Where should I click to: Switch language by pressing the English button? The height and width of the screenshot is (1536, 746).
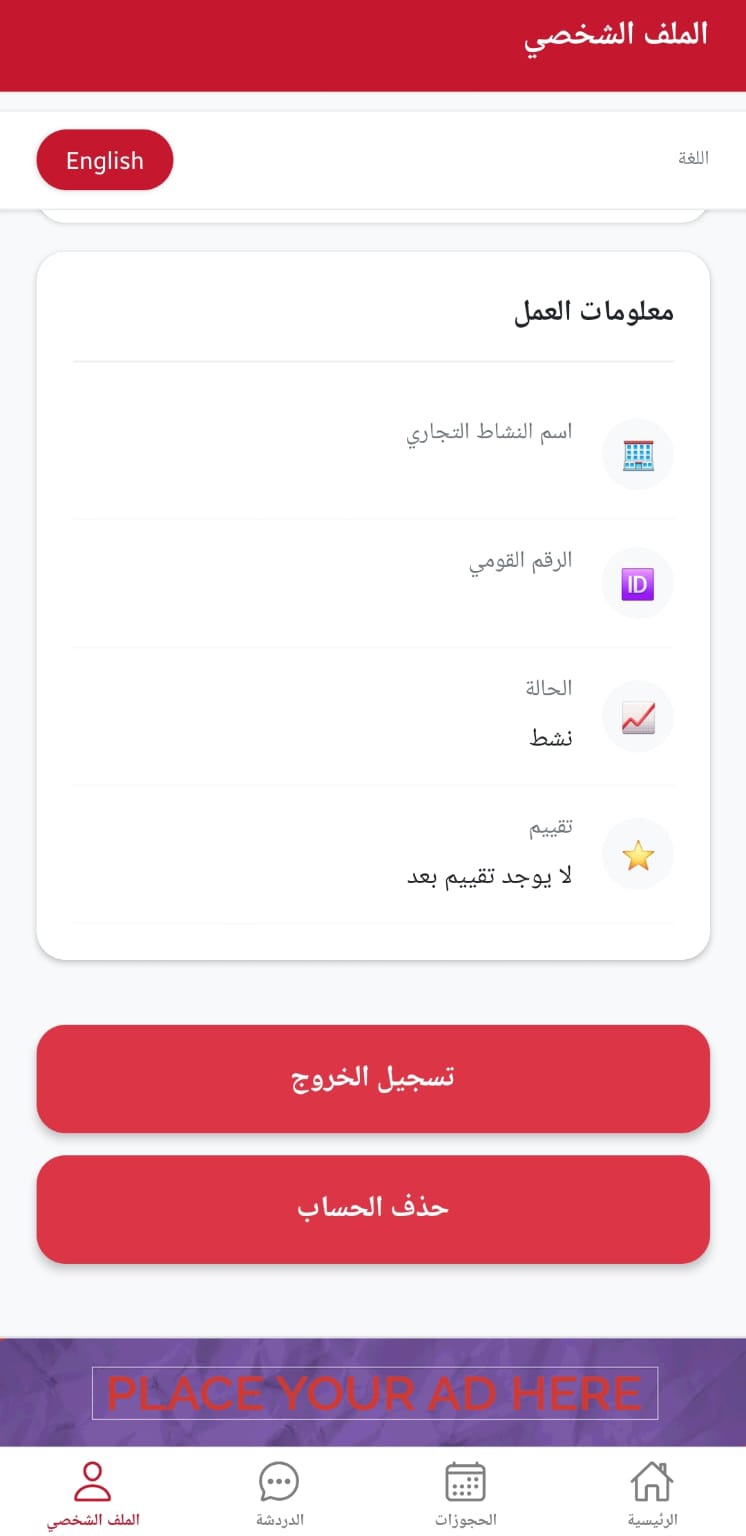pos(104,159)
